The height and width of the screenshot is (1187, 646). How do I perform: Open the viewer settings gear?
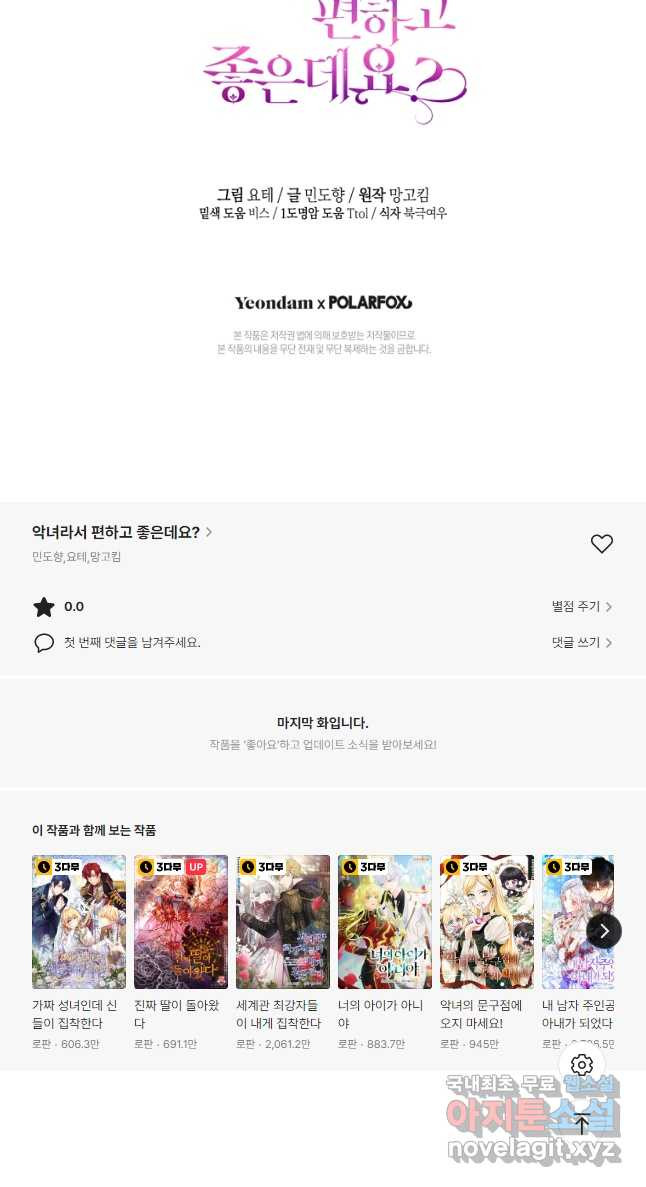582,1065
